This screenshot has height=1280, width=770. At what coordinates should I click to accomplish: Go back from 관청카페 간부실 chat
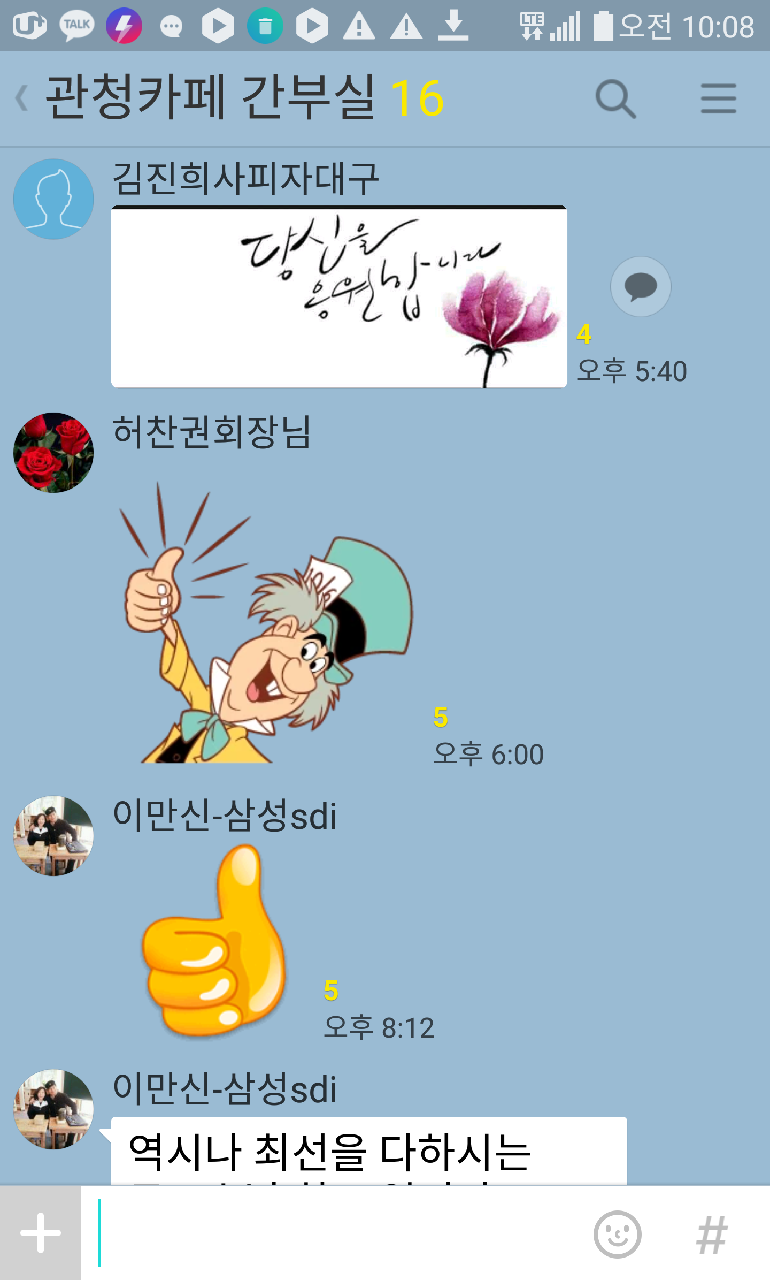[22, 99]
